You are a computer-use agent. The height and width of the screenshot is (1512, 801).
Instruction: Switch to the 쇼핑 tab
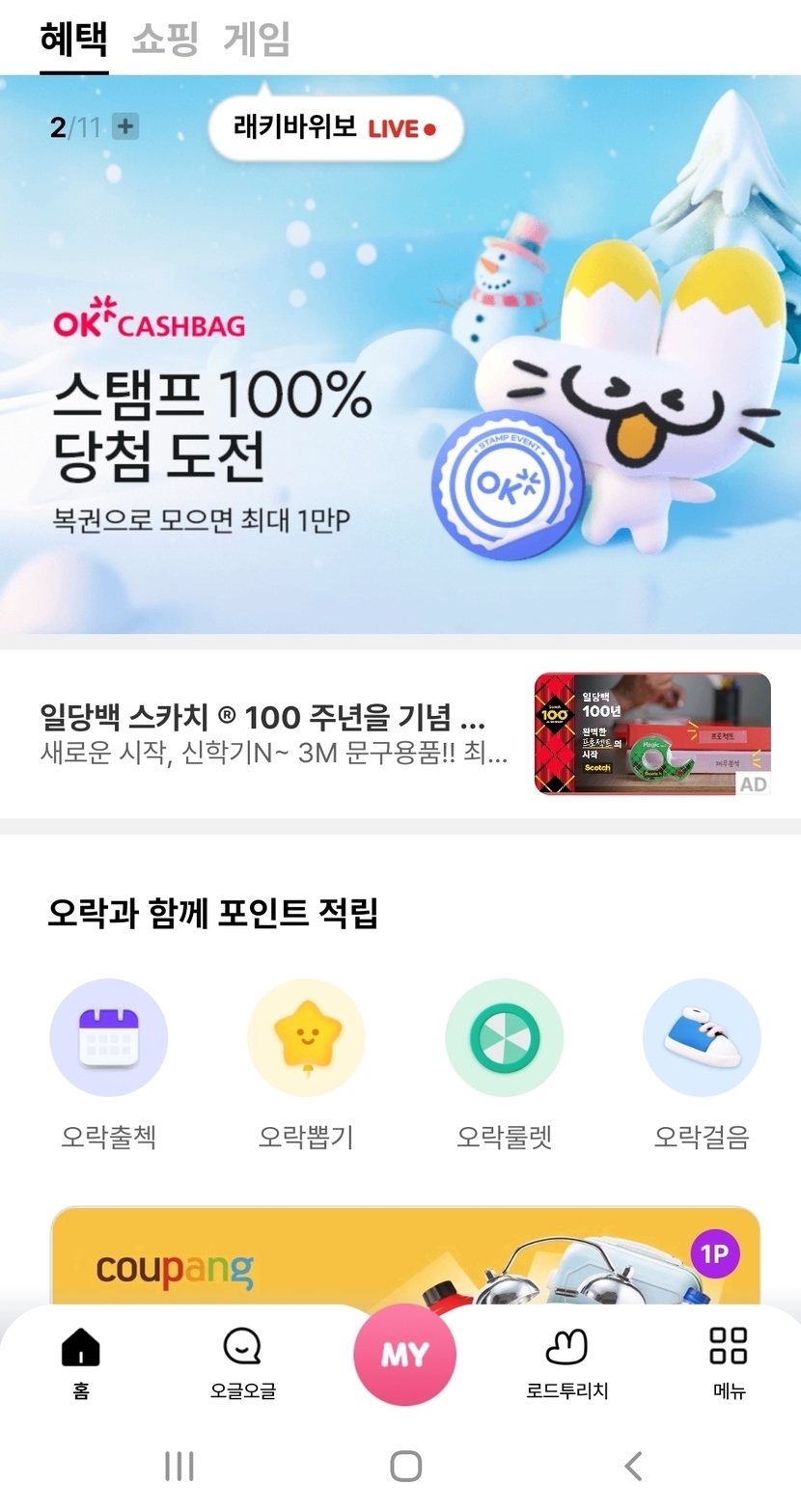165,40
